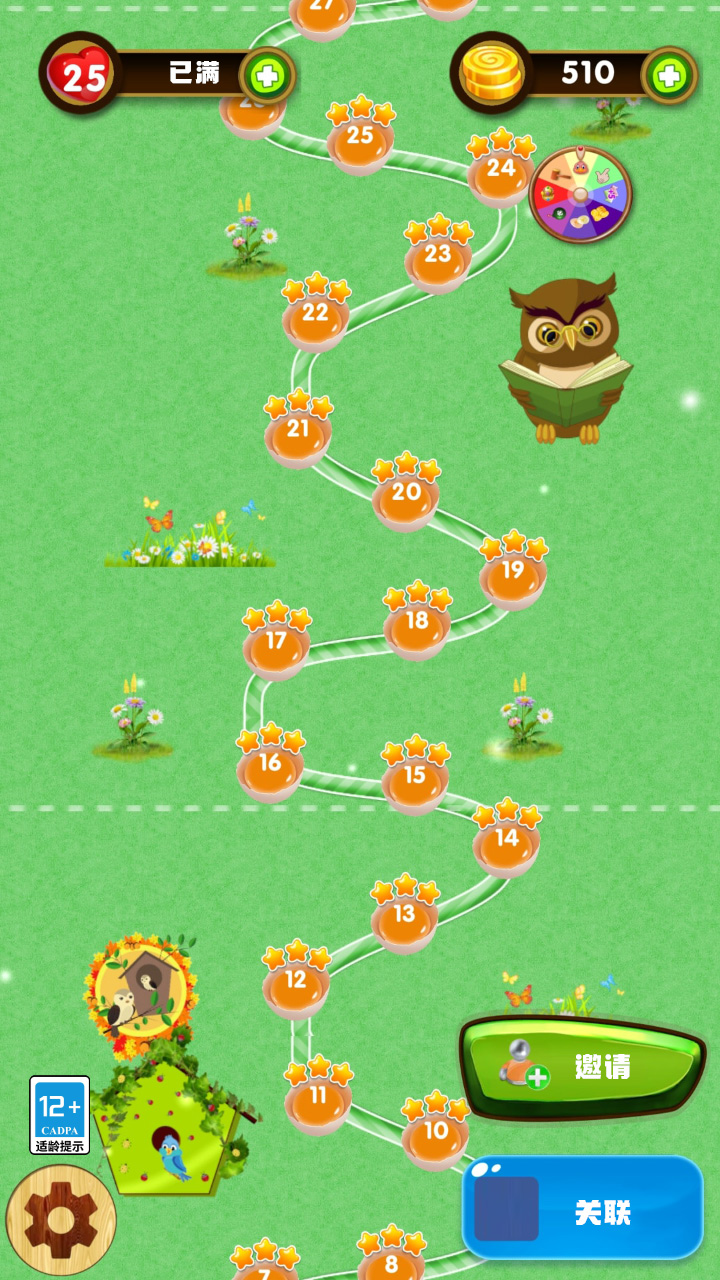
Task: View the 12+ age rating notice
Action: (60, 1115)
